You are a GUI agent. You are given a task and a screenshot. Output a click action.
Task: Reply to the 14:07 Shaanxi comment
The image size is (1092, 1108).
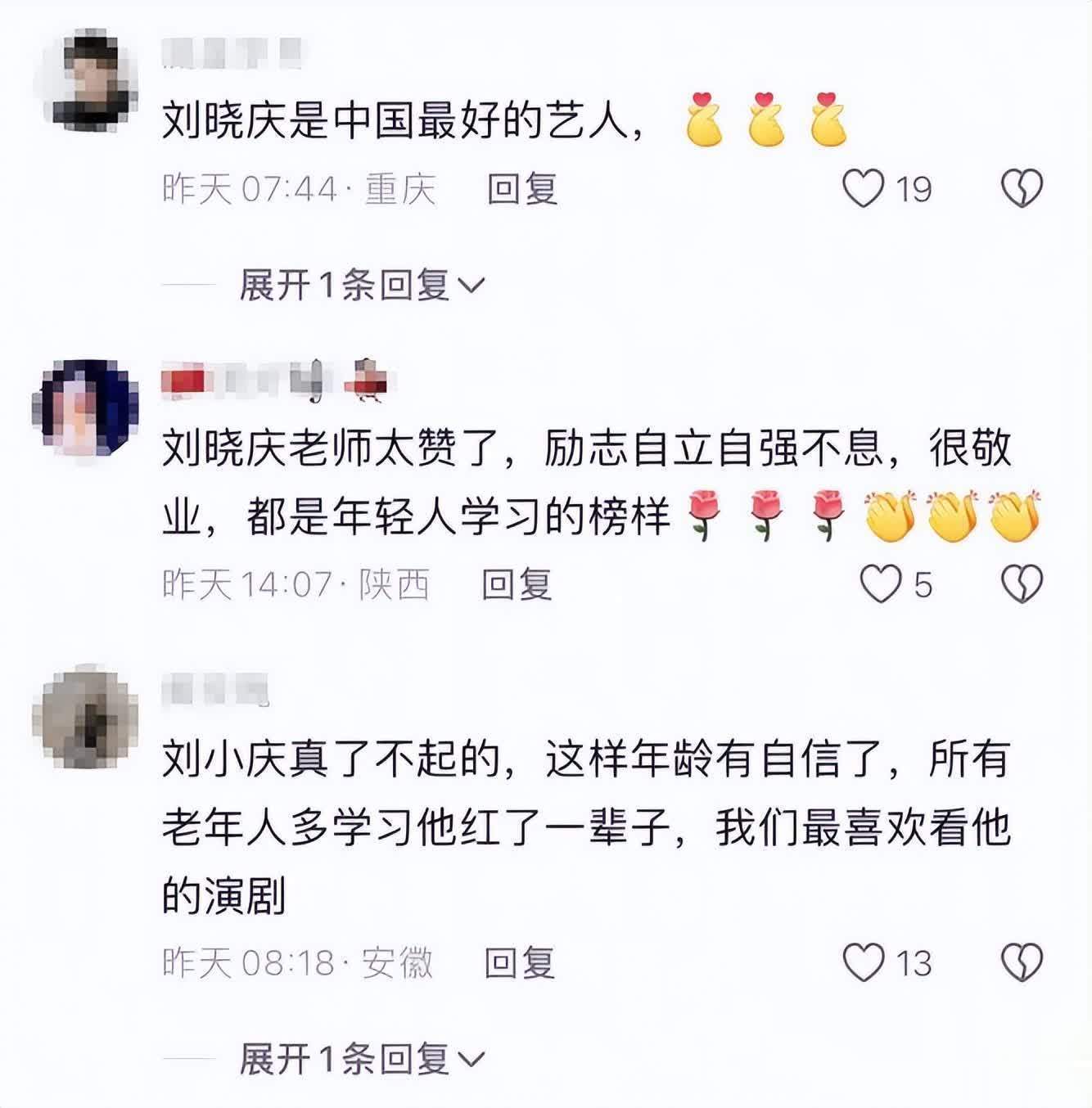click(517, 584)
